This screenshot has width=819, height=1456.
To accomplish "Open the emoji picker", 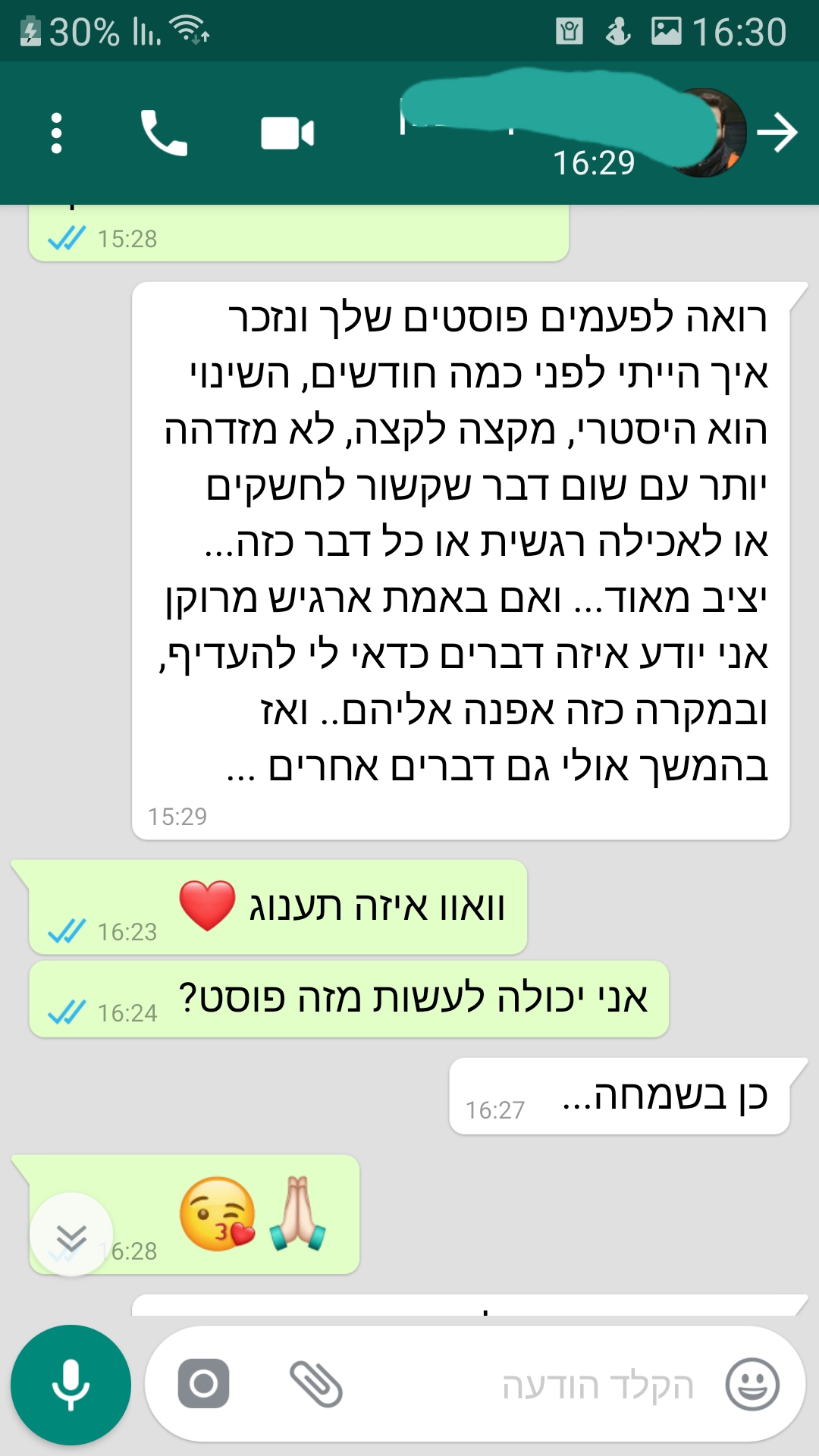I will (752, 1384).
